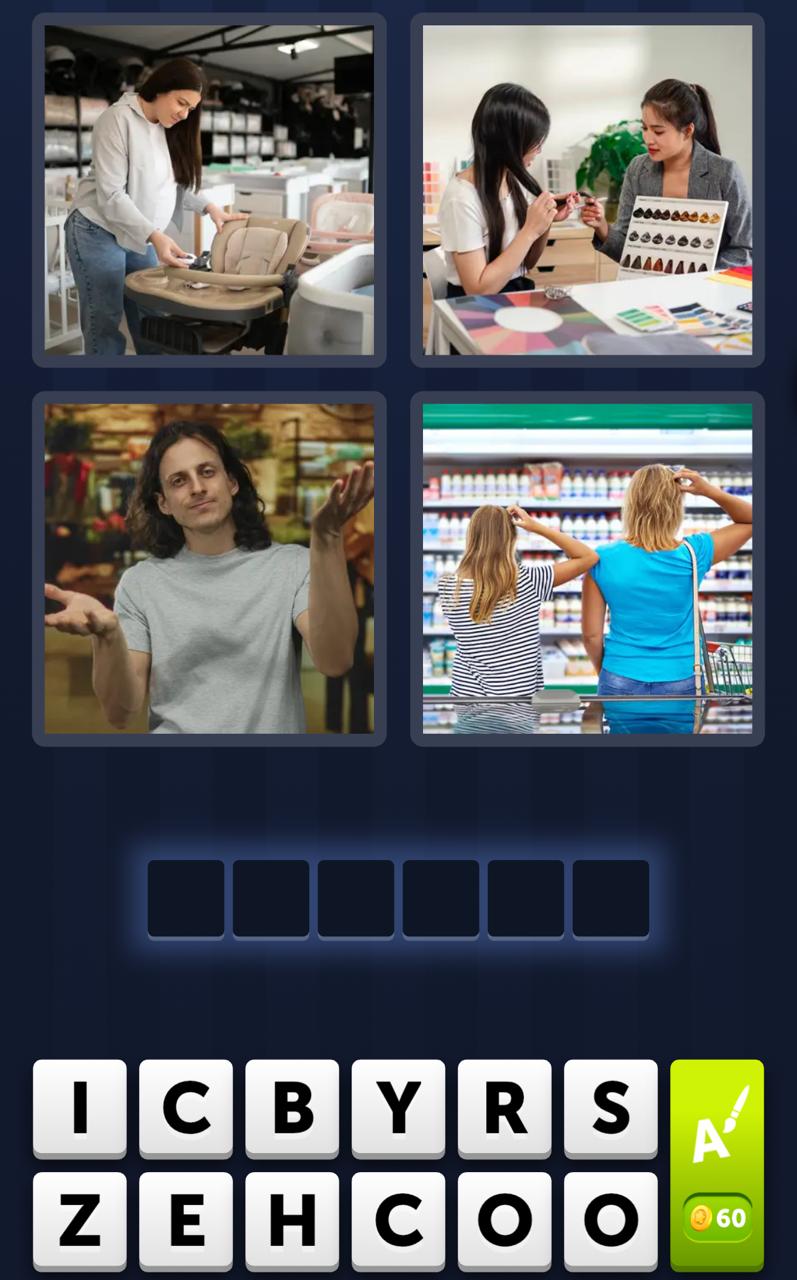Image resolution: width=797 pixels, height=1280 pixels.
Task: Tap the first O tile in bottom row
Action: (504, 1218)
